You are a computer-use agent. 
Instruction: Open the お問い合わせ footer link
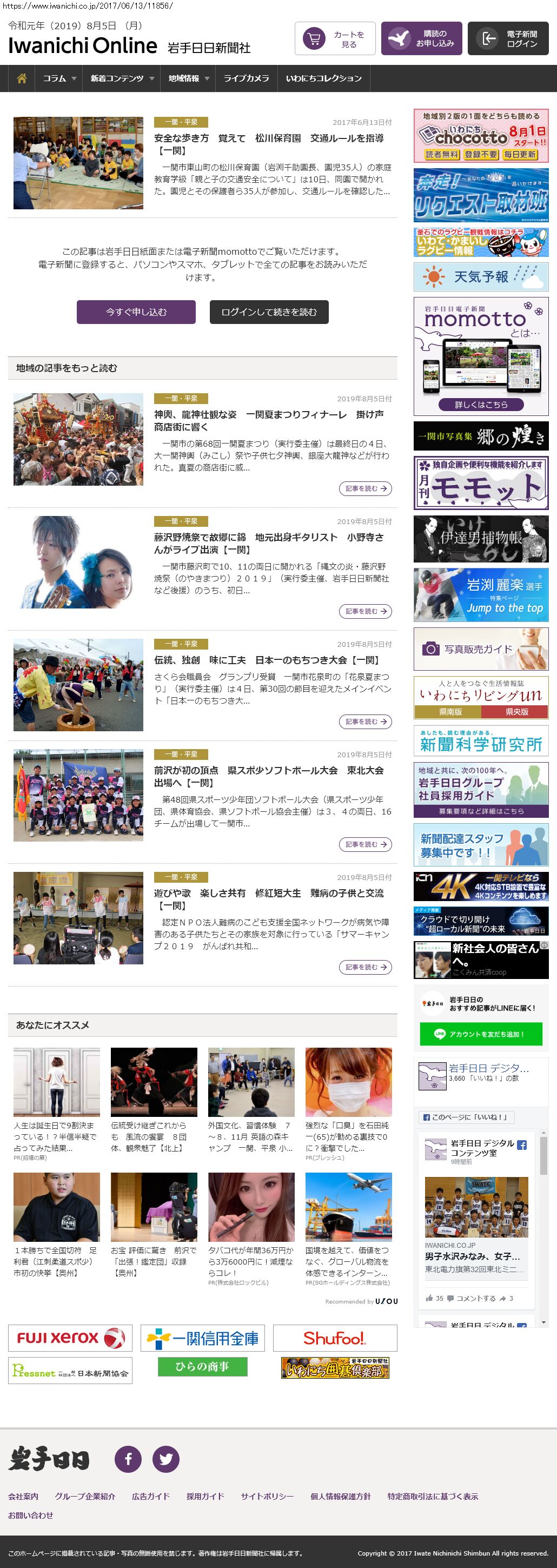click(30, 1515)
